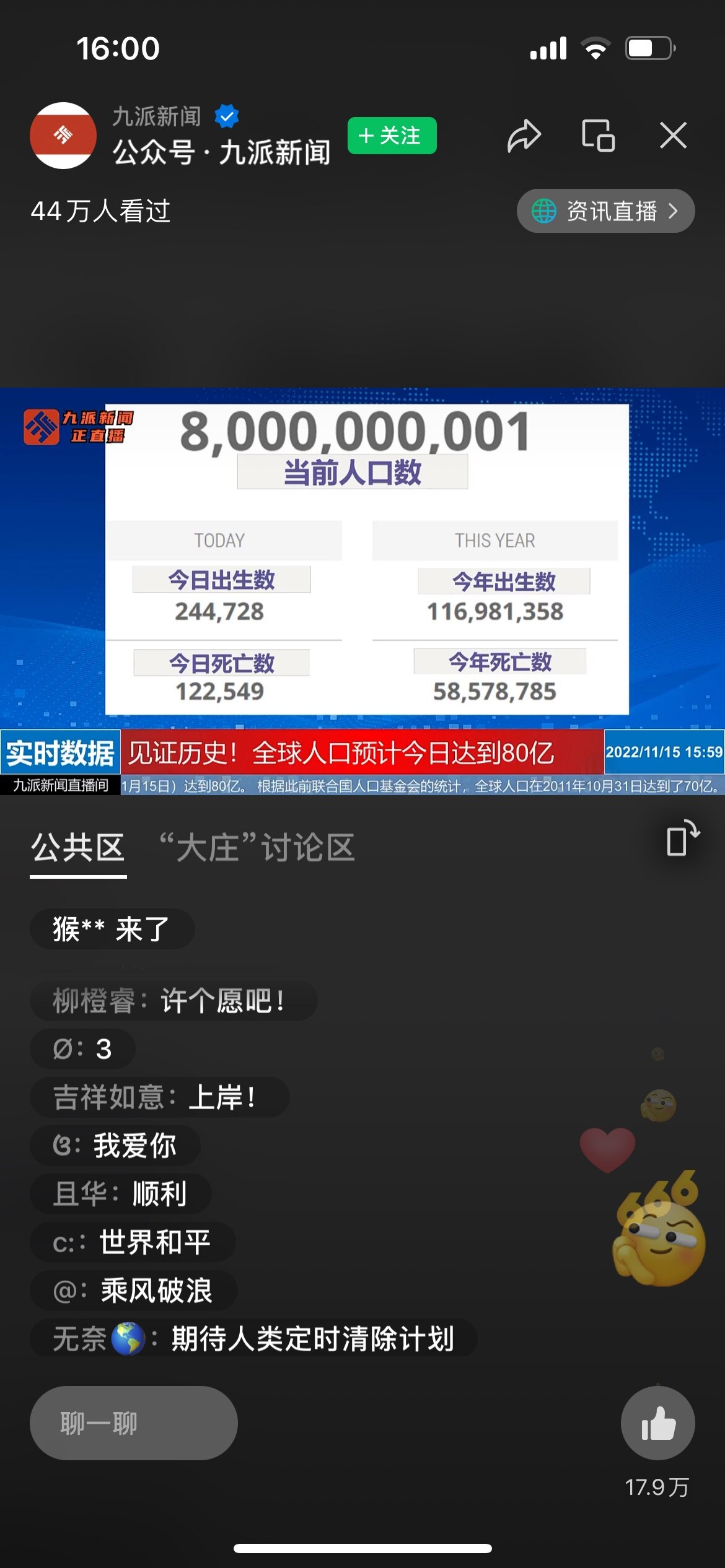Rotate the video to fullscreen
Screen dimensions: 725x1568
[682, 838]
